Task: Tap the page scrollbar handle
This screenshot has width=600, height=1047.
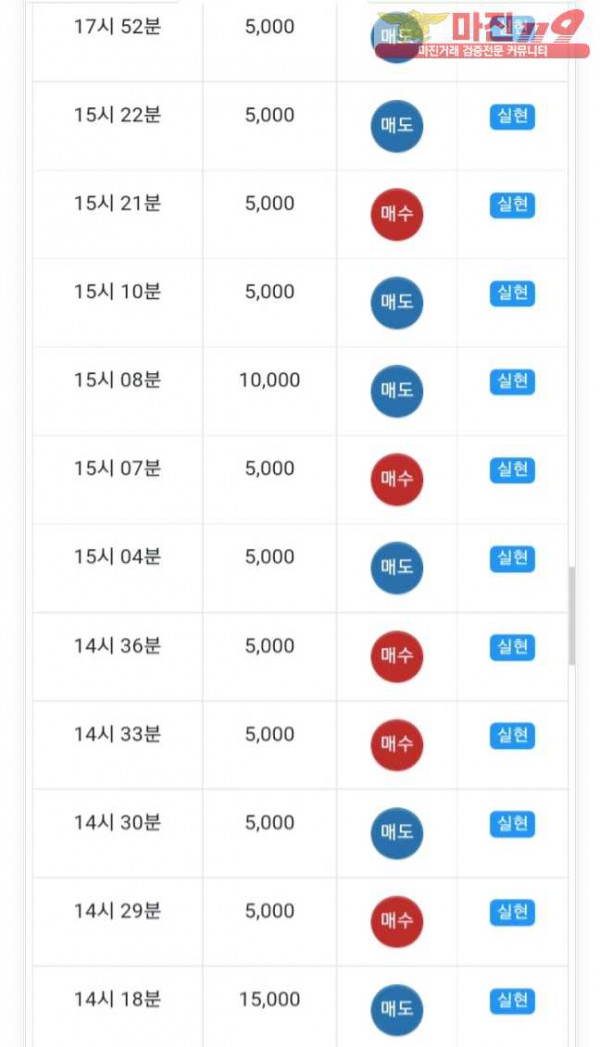Action: (x=572, y=615)
